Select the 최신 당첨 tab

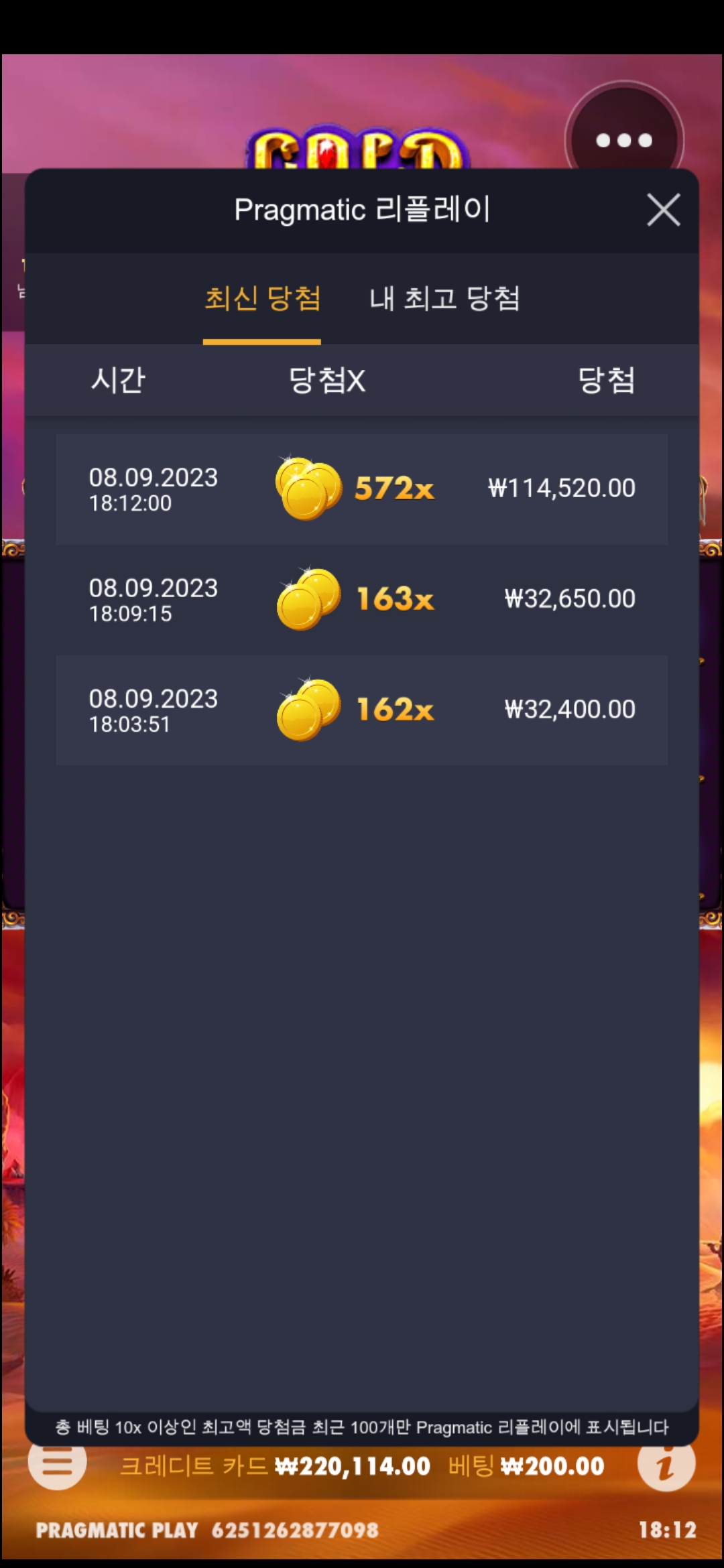coord(262,298)
